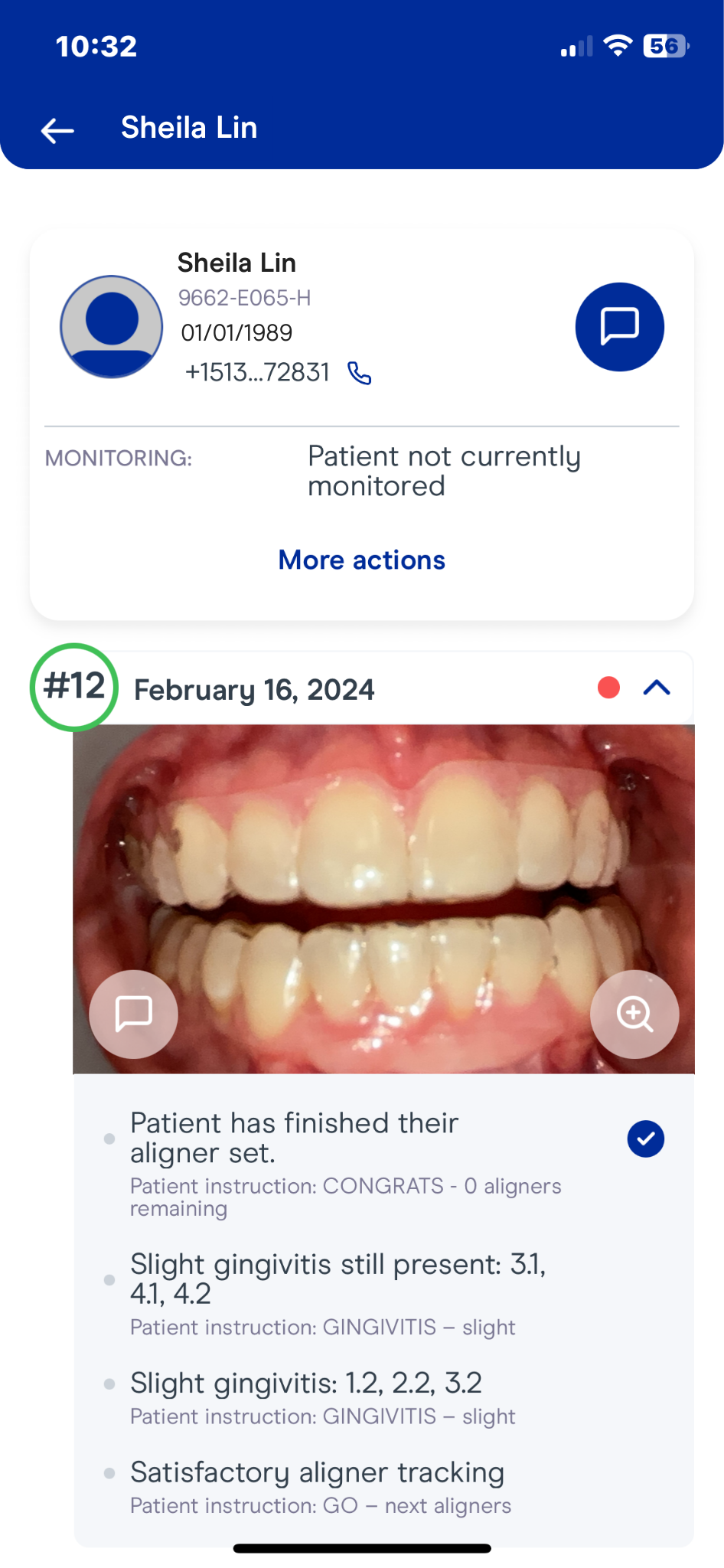Expand the GO next aligners instruction
Image resolution: width=724 pixels, height=1568 pixels.
(321, 1505)
